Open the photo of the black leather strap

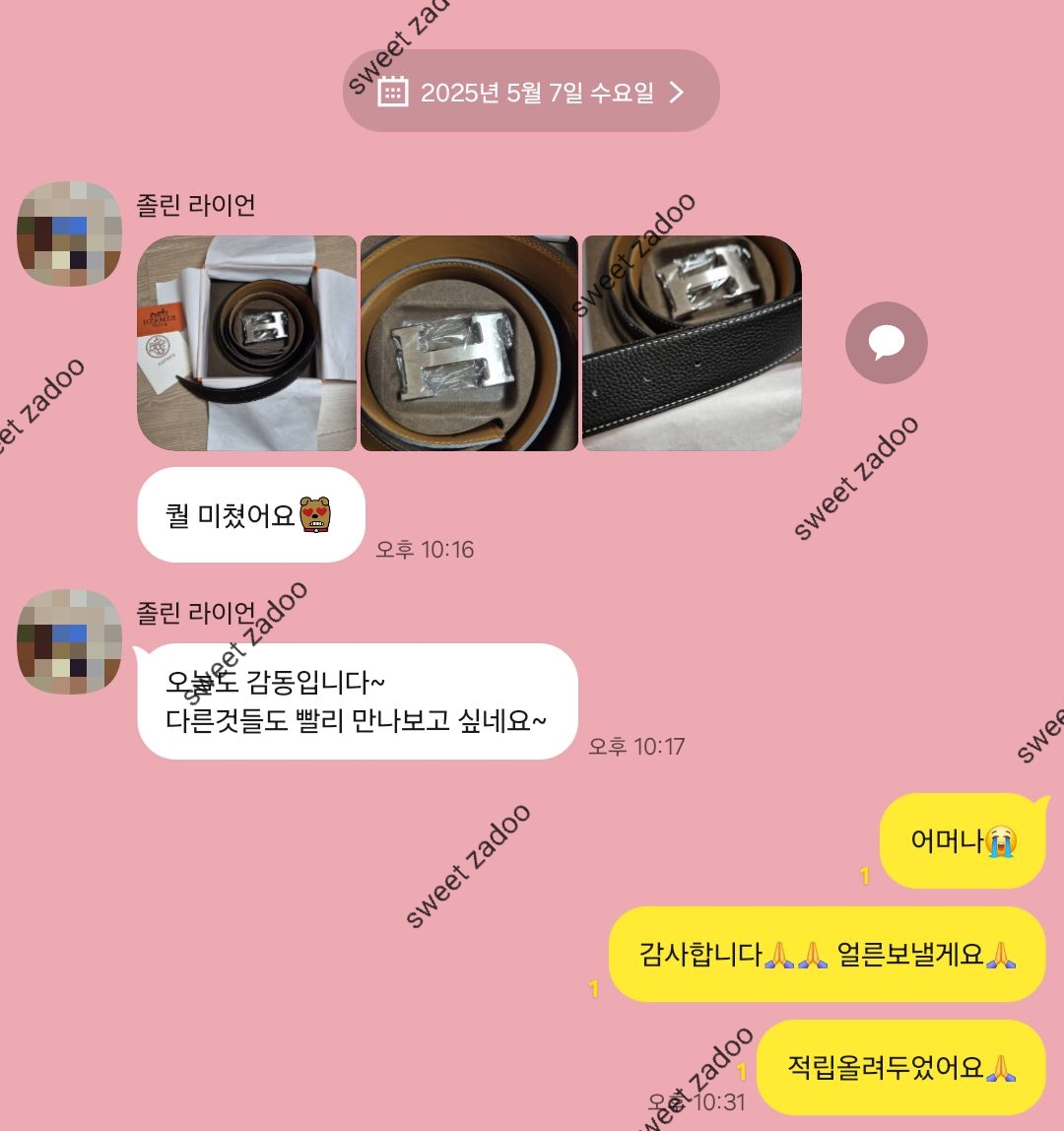[x=692, y=343]
